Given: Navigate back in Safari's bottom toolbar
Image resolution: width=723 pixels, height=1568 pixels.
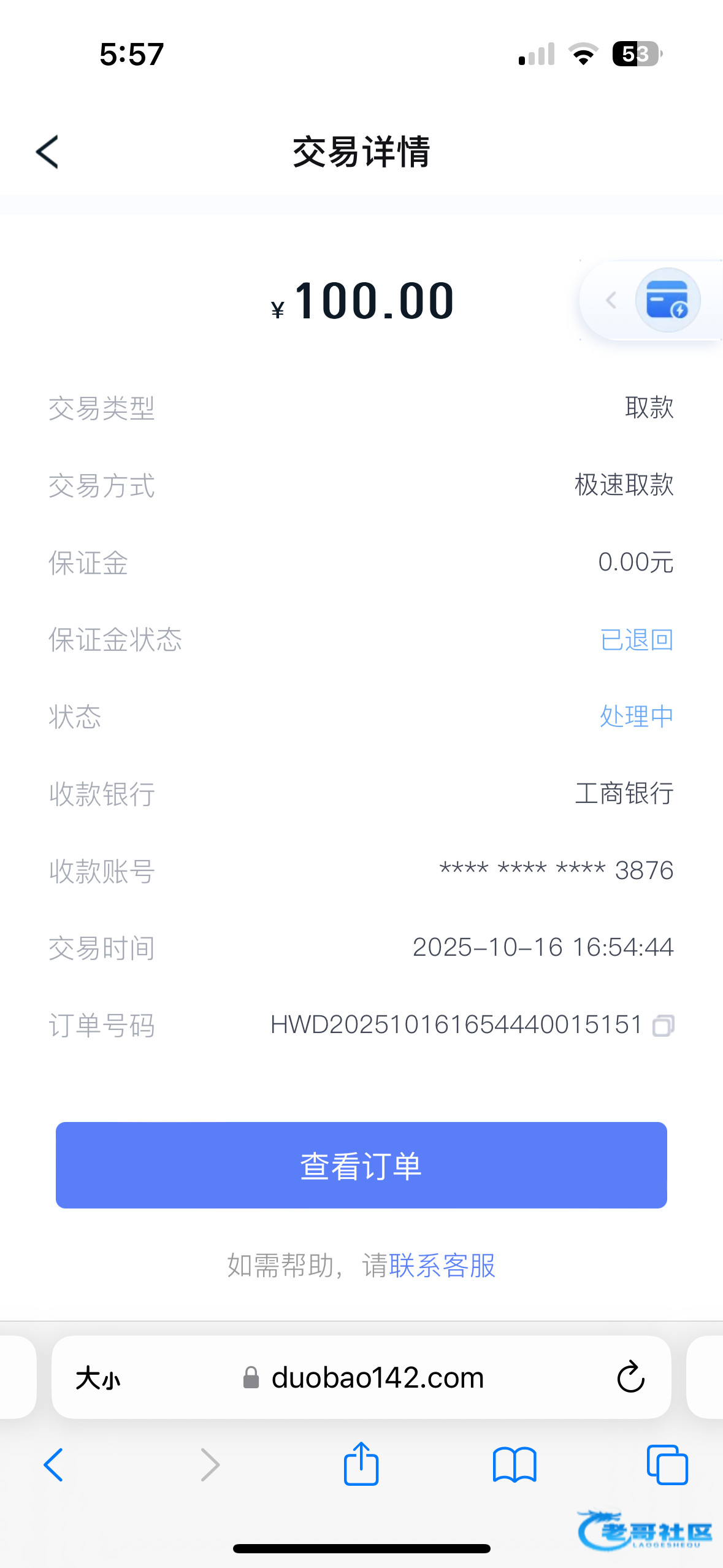Looking at the screenshot, I should coord(53,1465).
